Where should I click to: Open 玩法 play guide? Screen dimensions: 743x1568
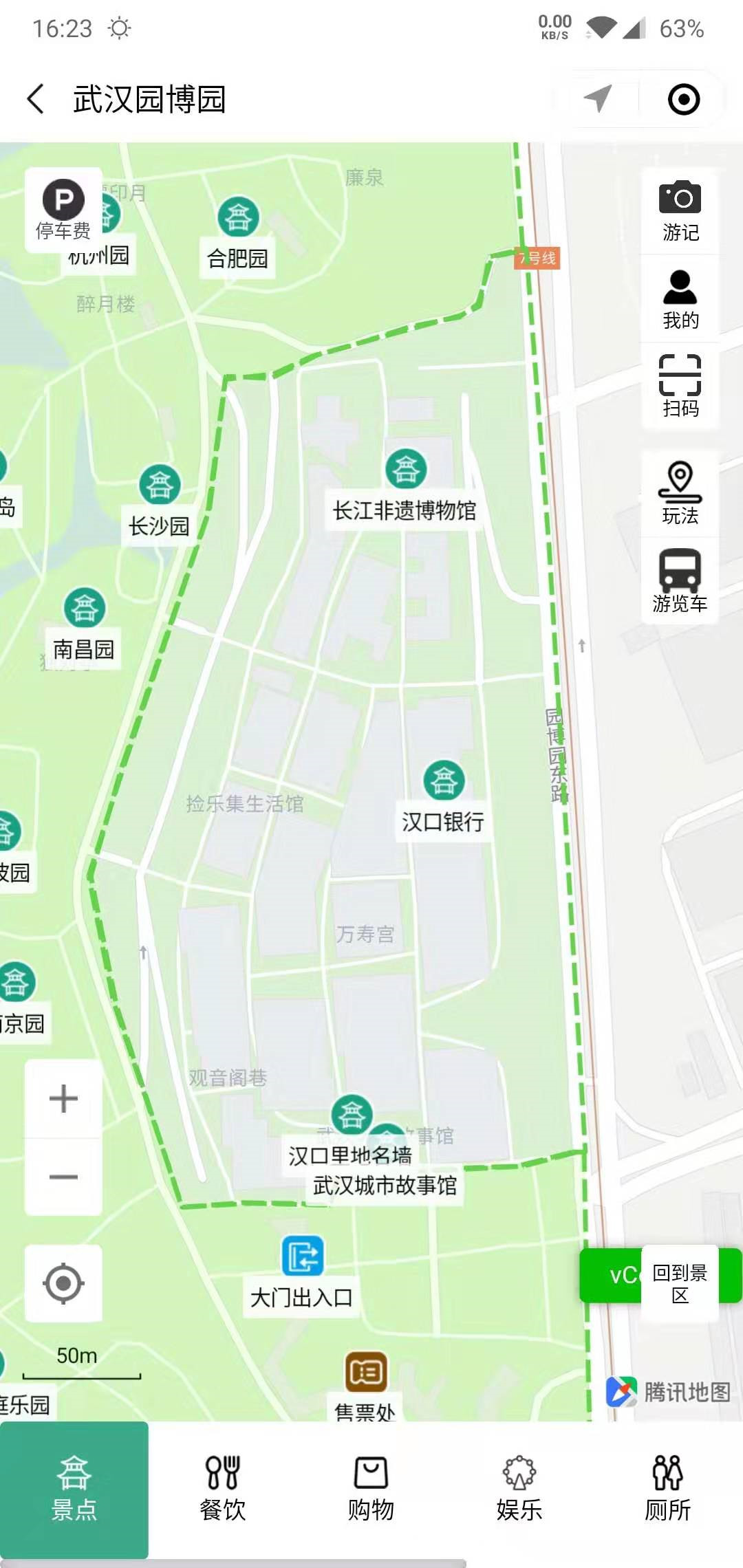click(x=680, y=493)
